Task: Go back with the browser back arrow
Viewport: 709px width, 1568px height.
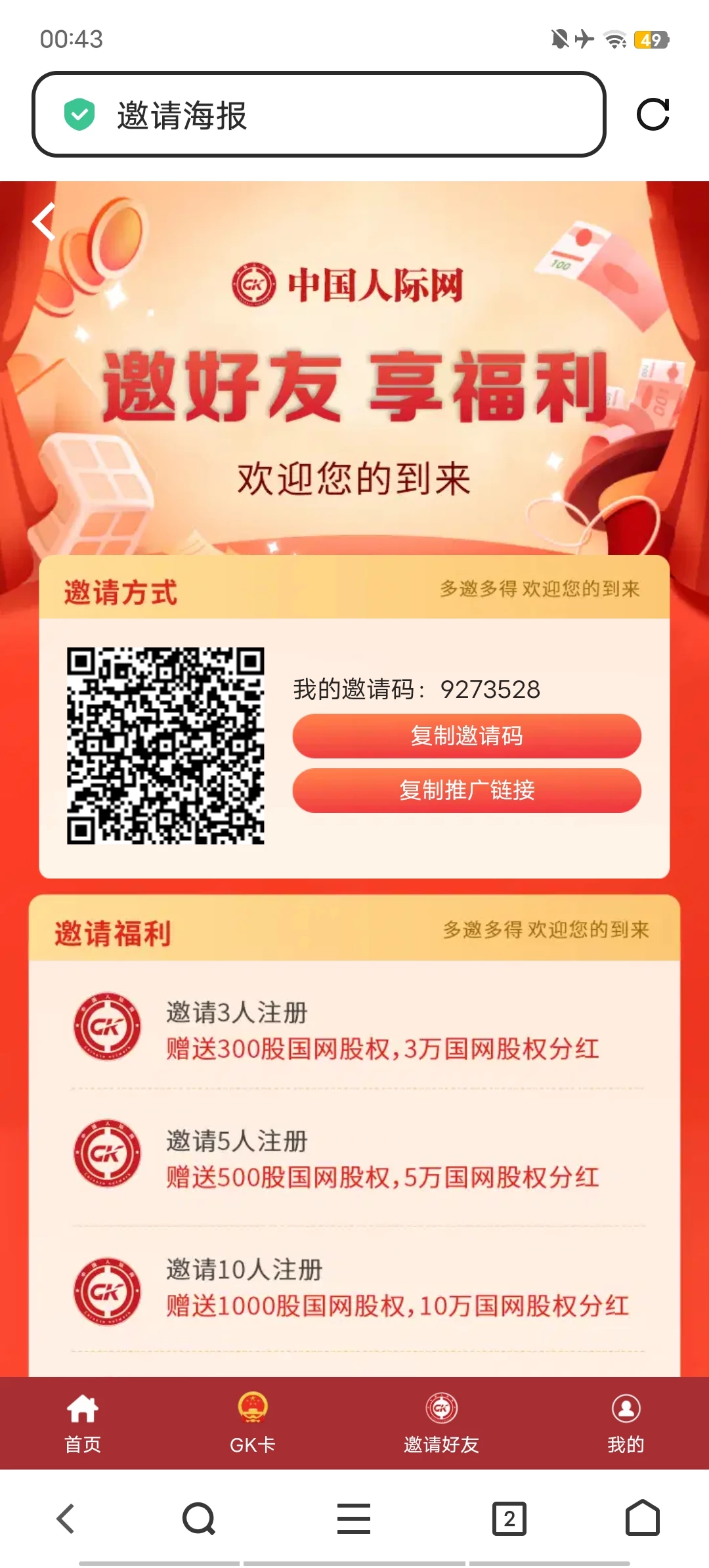Action: tap(66, 1518)
